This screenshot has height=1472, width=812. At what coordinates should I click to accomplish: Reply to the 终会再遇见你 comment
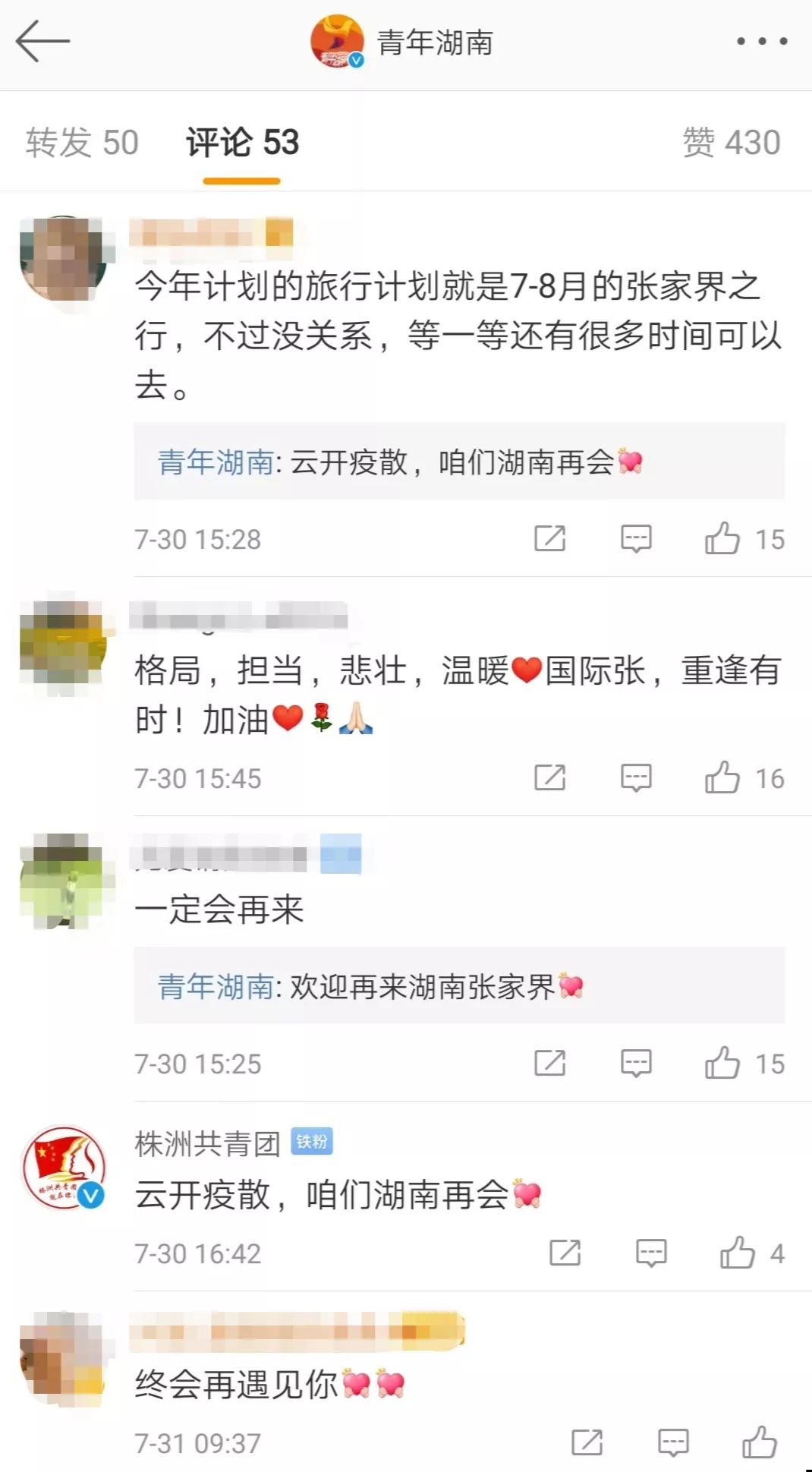click(x=673, y=1442)
